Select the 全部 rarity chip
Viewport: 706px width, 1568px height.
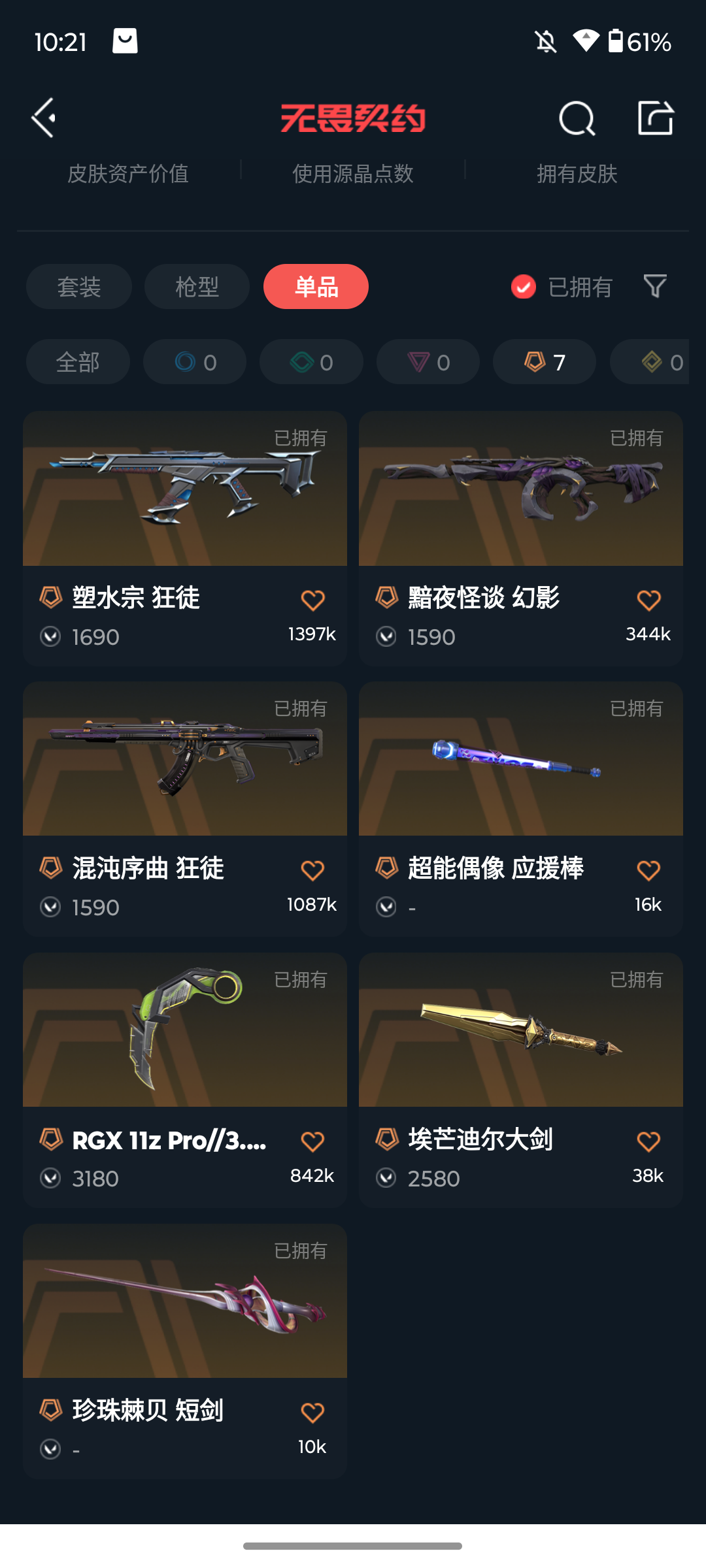pos(78,362)
